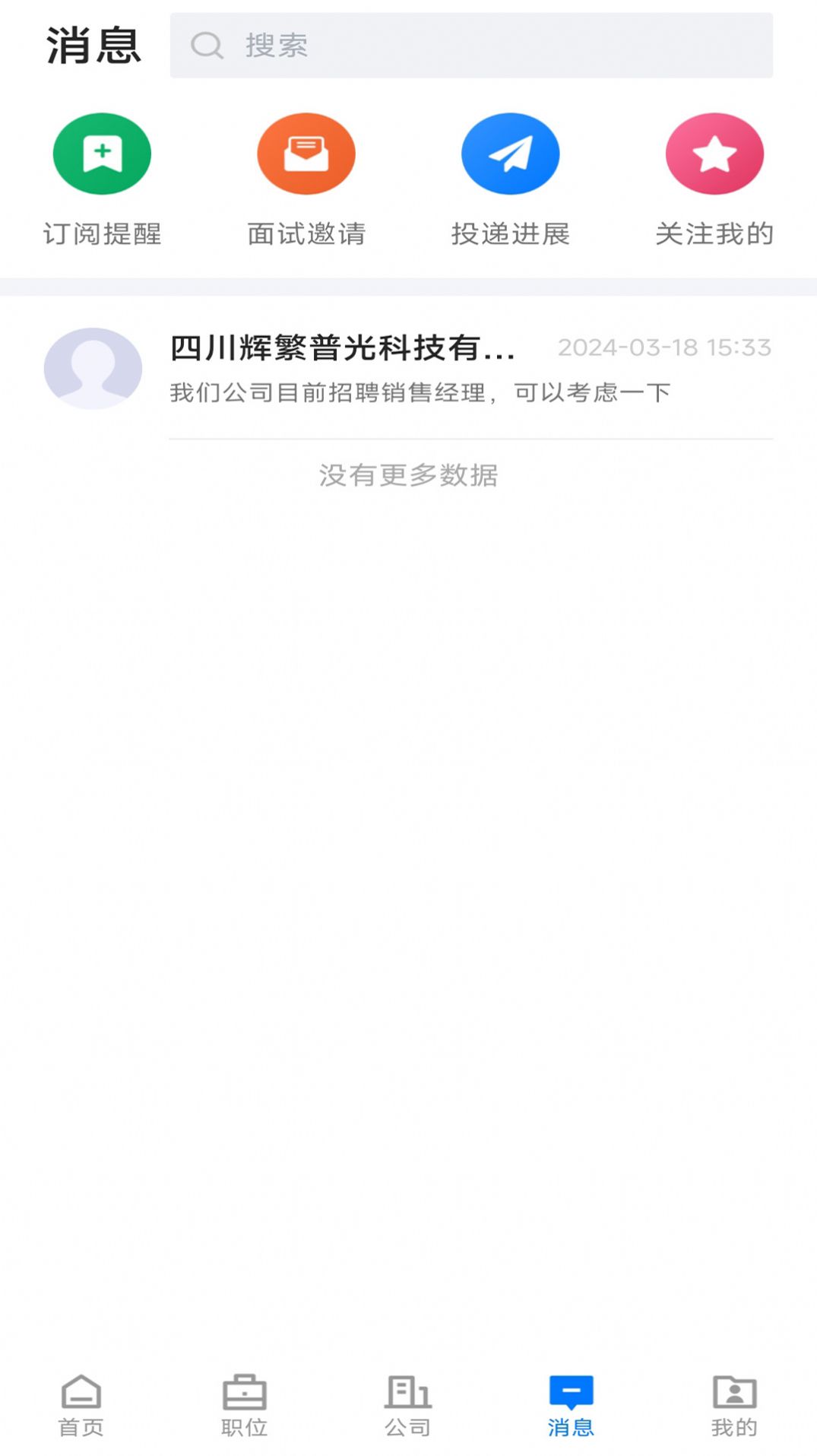The image size is (817, 1456).
Task: Tap the sender's avatar placeholder
Action: coord(92,367)
